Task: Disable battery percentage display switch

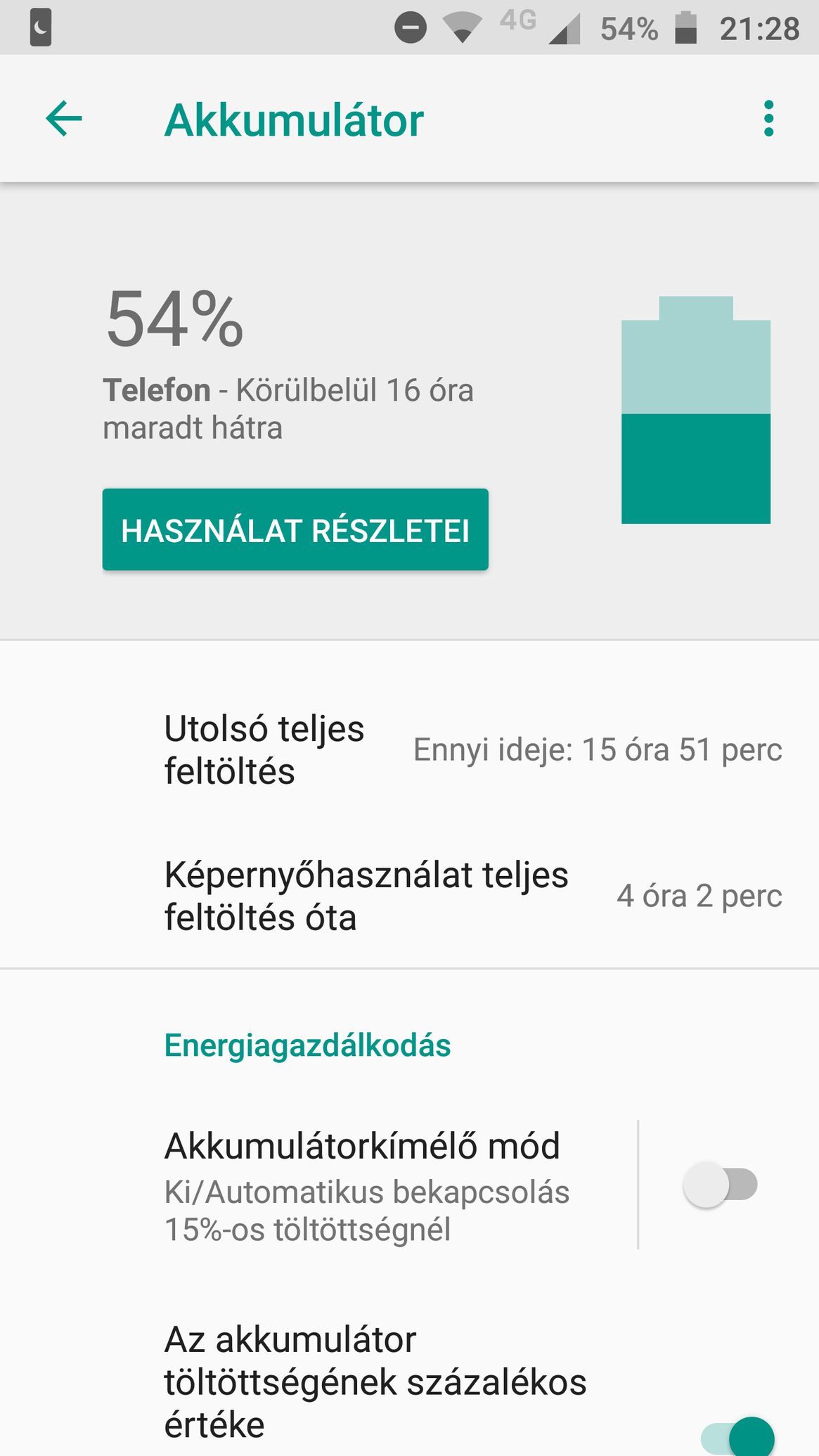Action: (737, 1436)
